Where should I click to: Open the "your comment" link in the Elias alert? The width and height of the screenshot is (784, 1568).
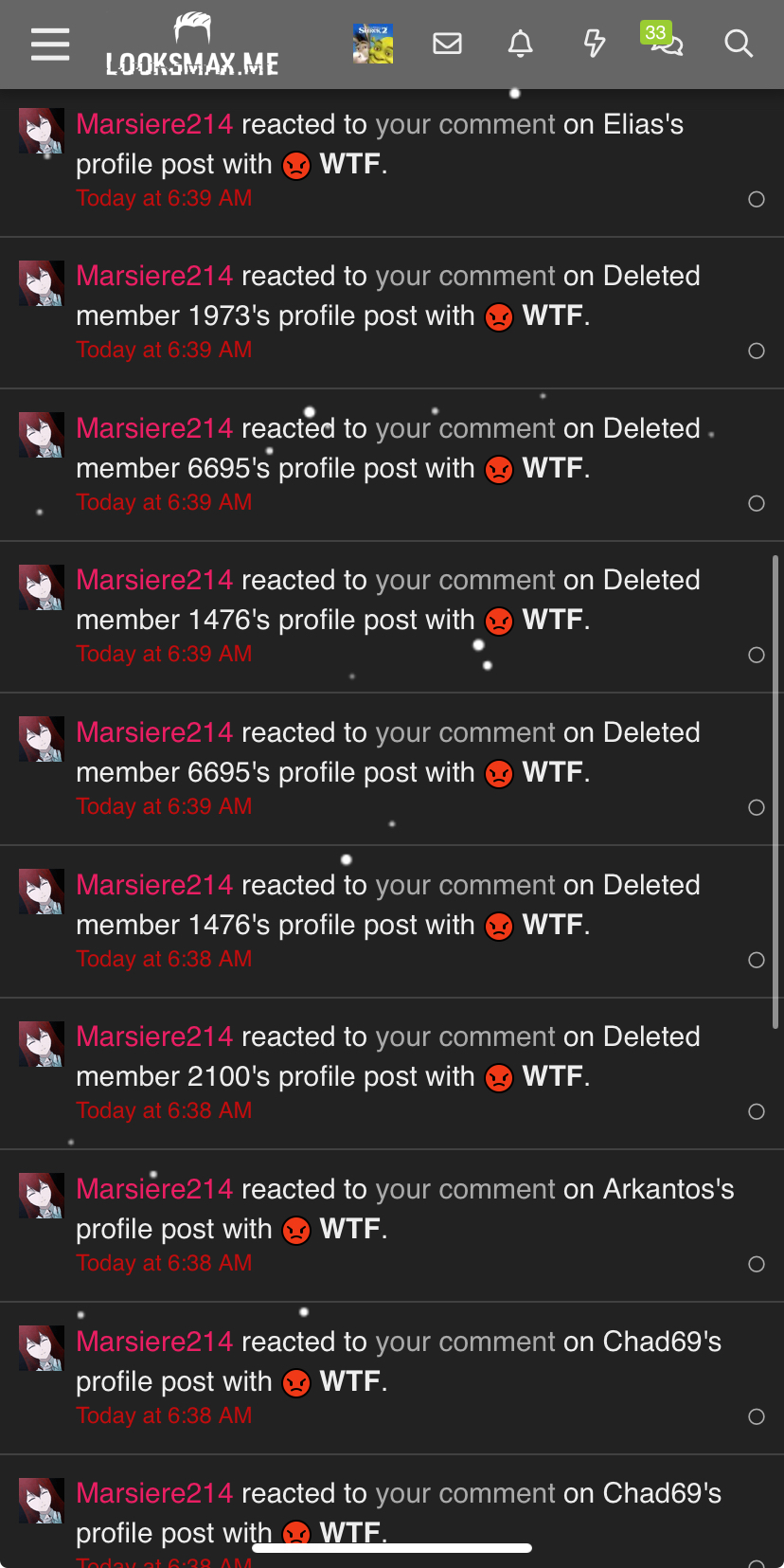[465, 125]
